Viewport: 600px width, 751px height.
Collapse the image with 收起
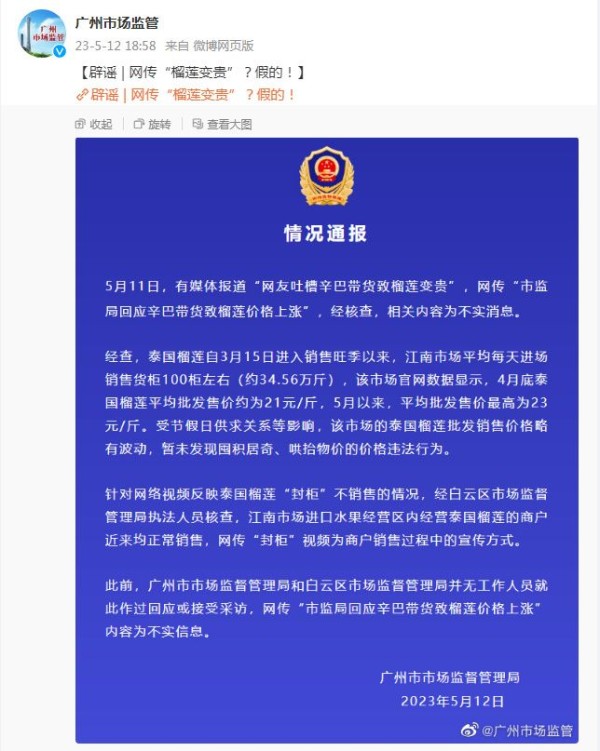point(94,124)
